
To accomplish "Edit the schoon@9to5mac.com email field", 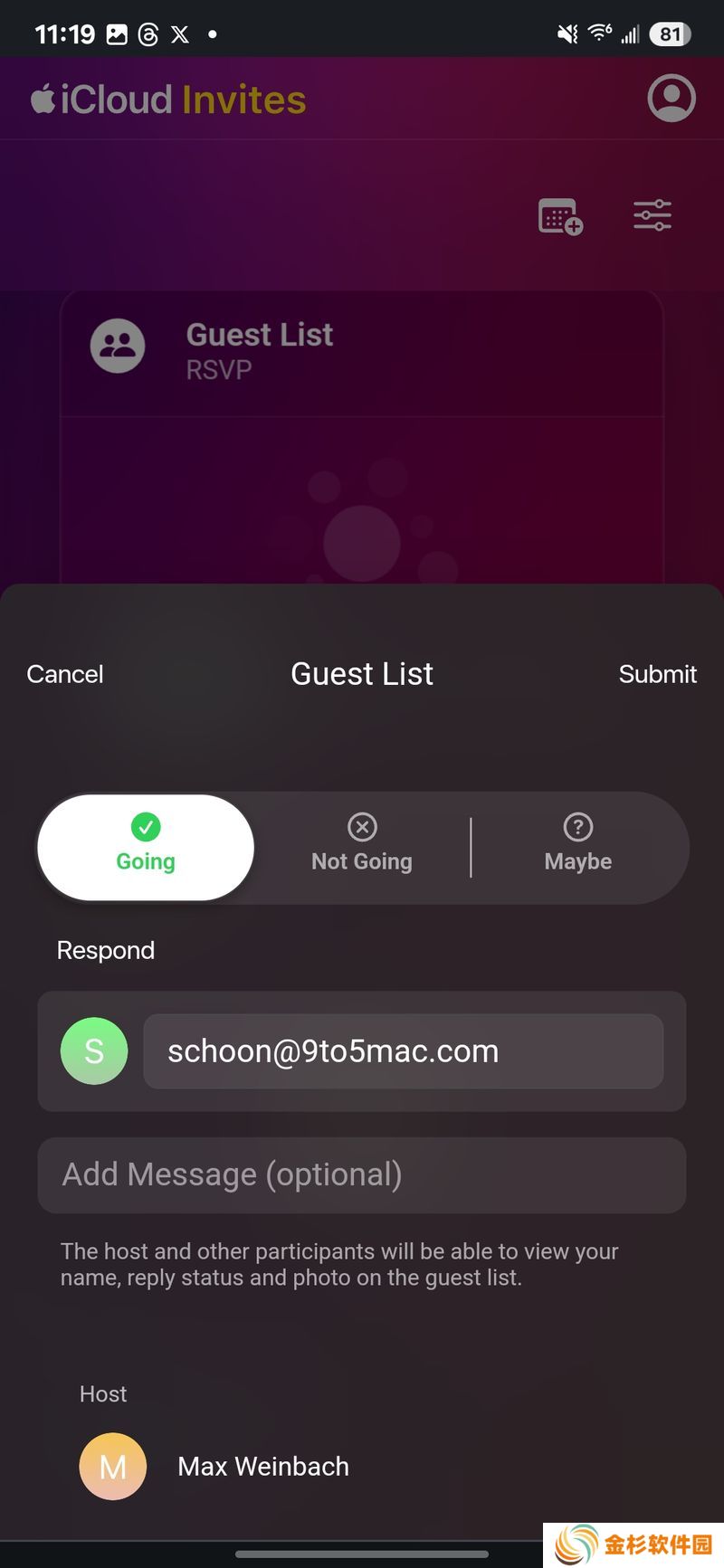I will click(403, 1051).
